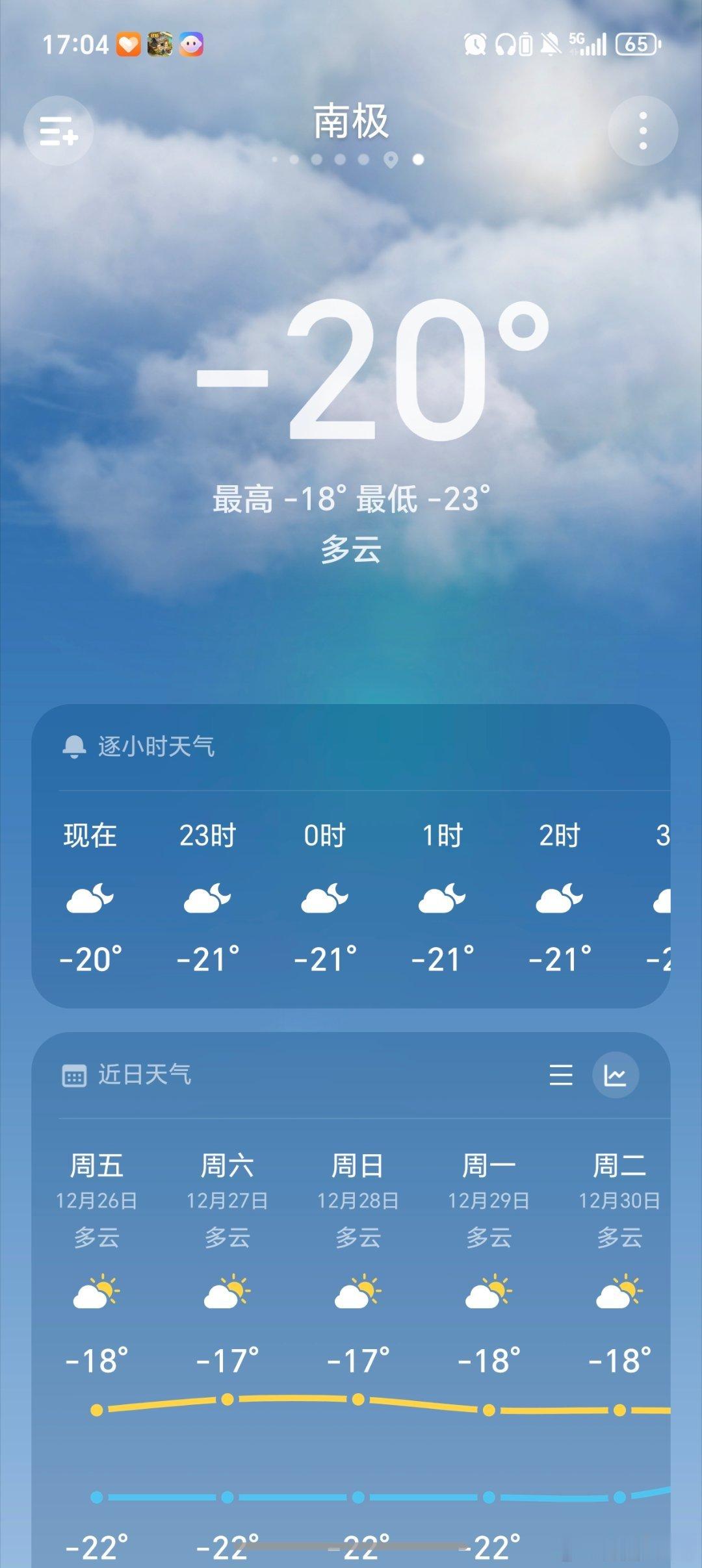This screenshot has width=702, height=1568.
Task: Open the add city list icon
Action: [x=58, y=131]
